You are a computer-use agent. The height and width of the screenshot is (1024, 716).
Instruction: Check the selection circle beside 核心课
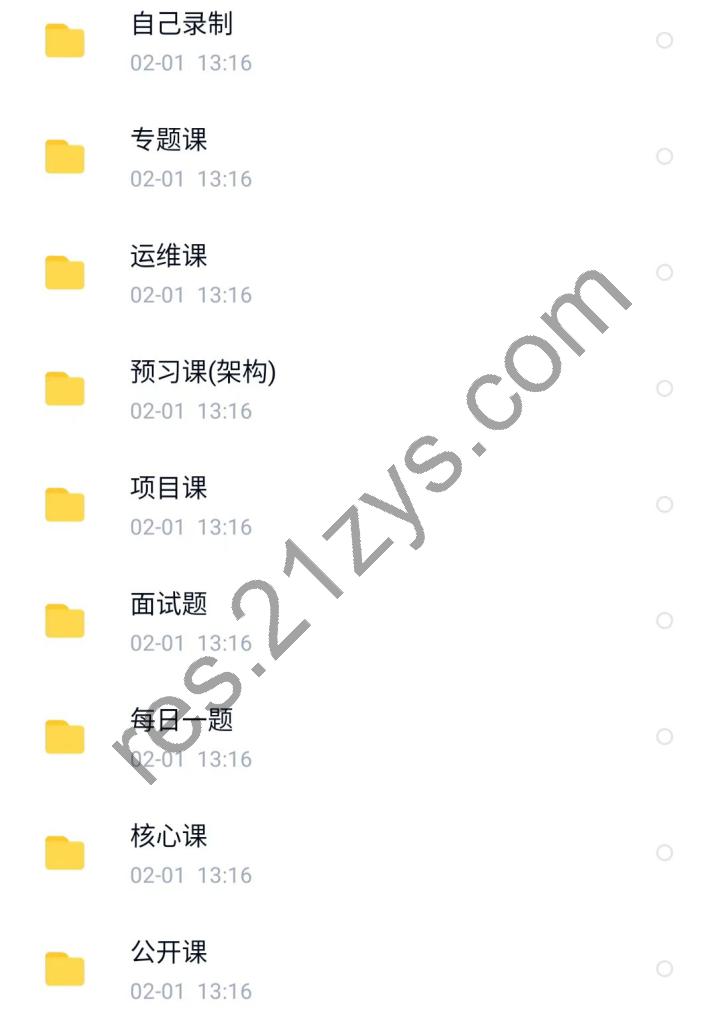pyautogui.click(x=664, y=853)
